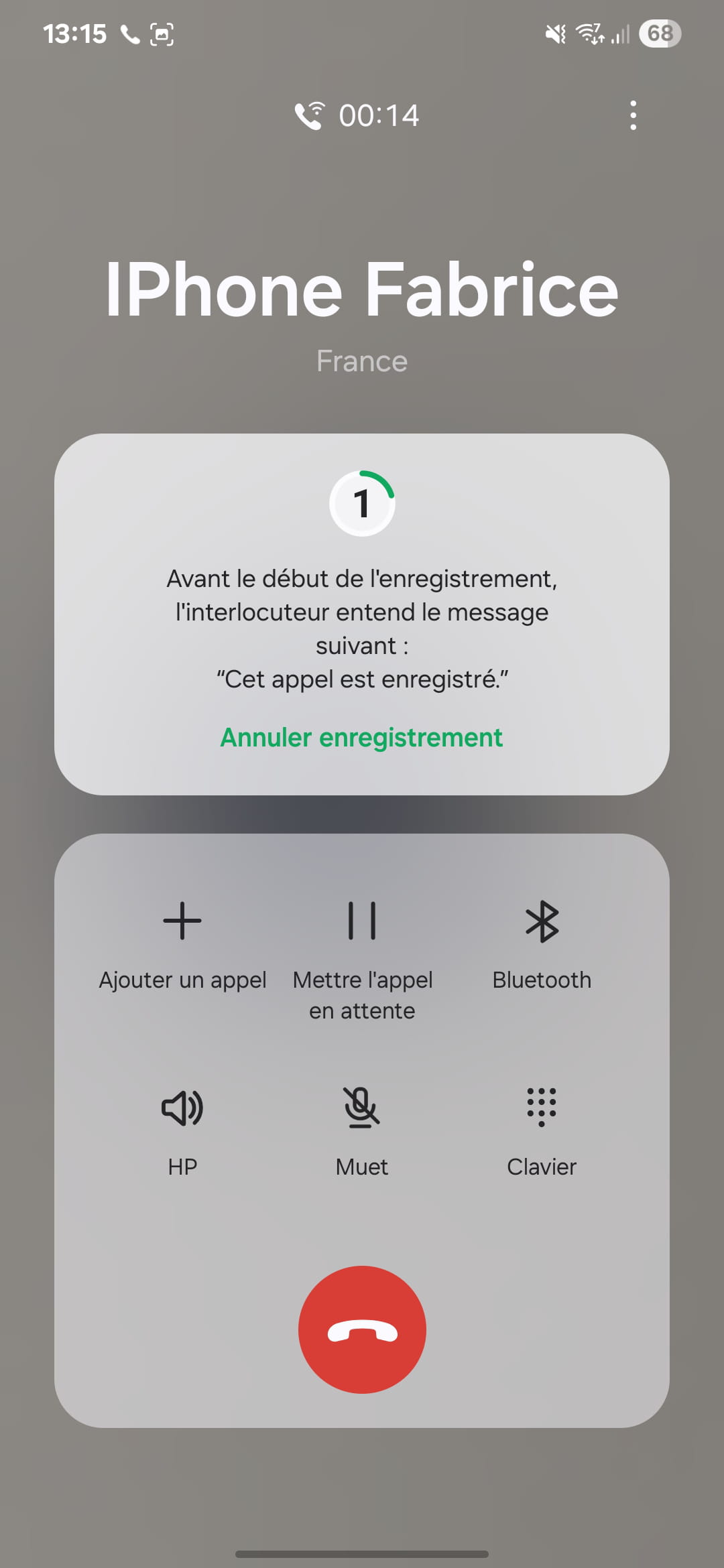Mute the microphone with Muet
Viewport: 724px width, 1568px height.
click(x=362, y=1132)
